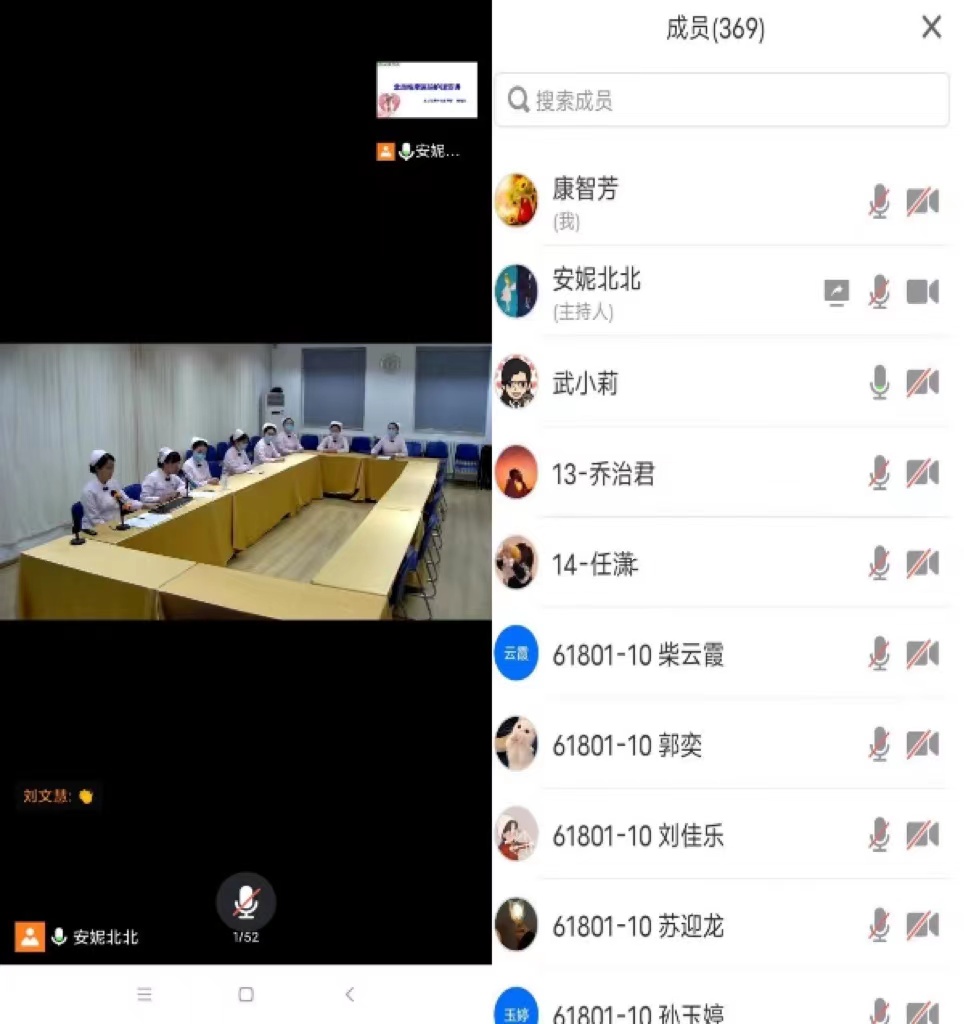Close the members panel
The width and height of the screenshot is (964, 1024).
click(931, 28)
